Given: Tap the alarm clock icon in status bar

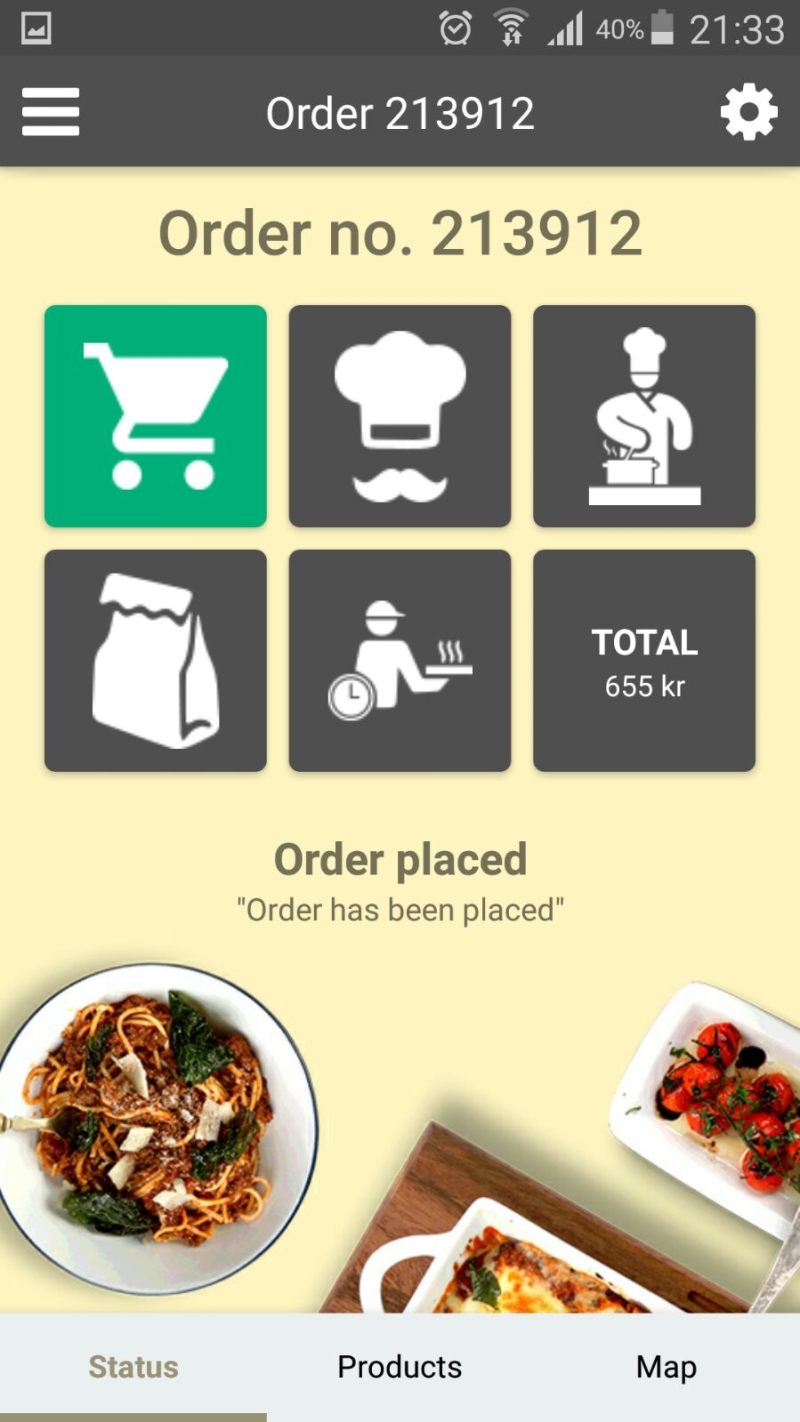Looking at the screenshot, I should point(455,29).
